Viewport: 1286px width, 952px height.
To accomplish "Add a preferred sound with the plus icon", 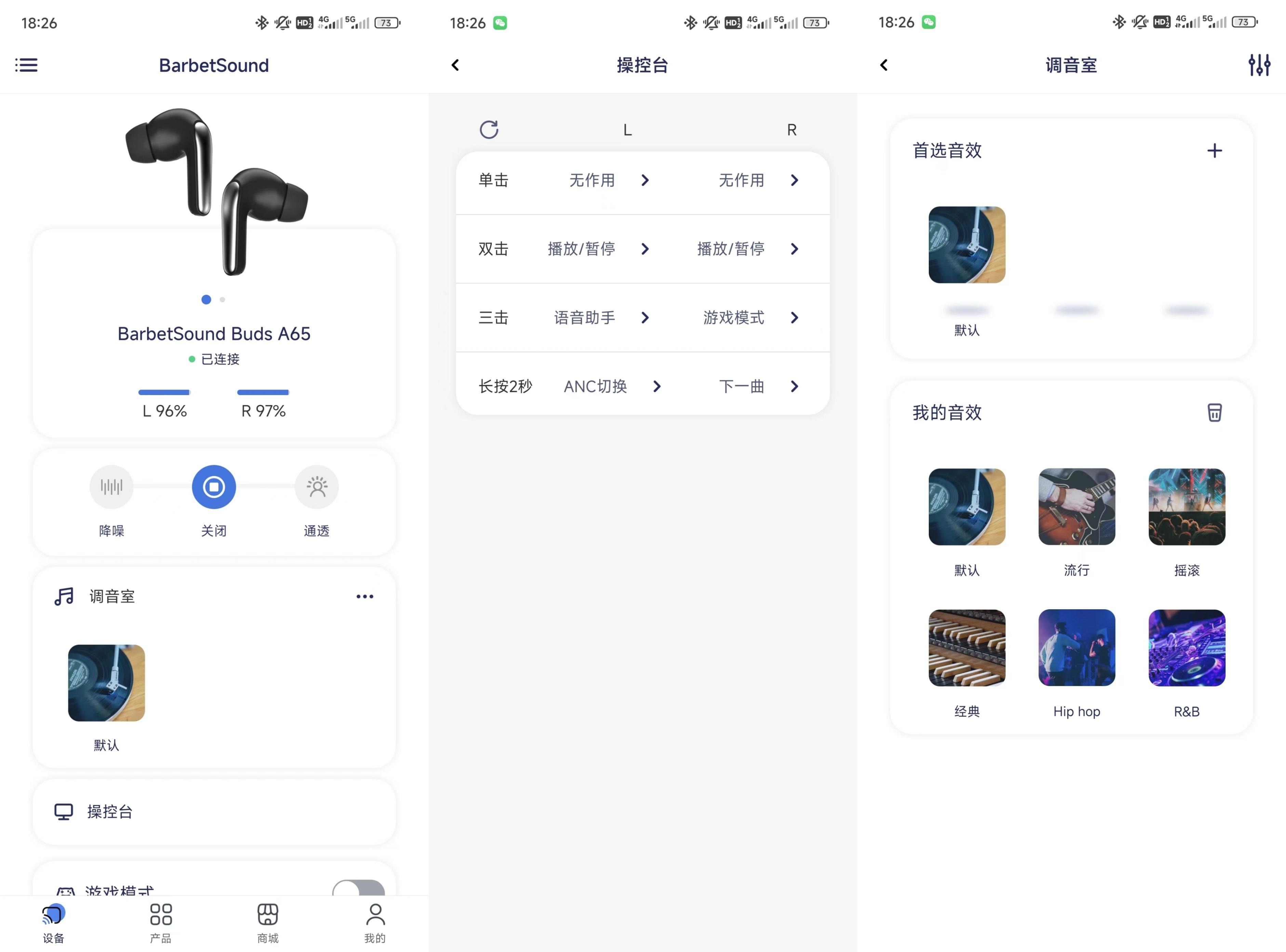I will point(1215,151).
